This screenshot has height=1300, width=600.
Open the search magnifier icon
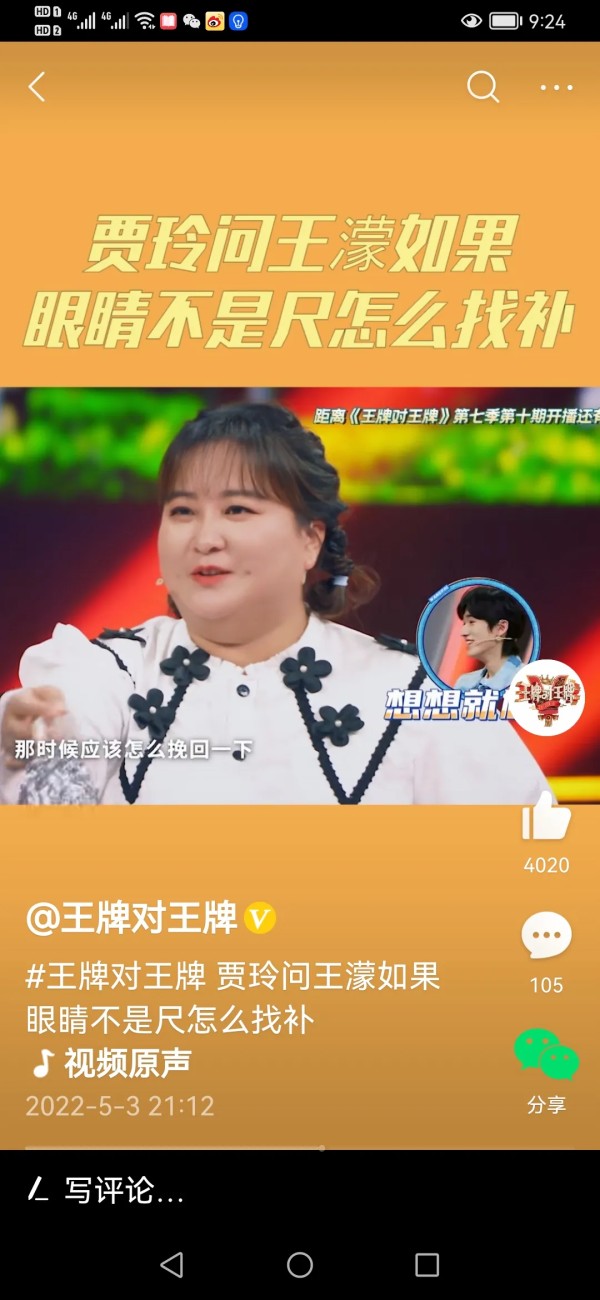tap(483, 87)
